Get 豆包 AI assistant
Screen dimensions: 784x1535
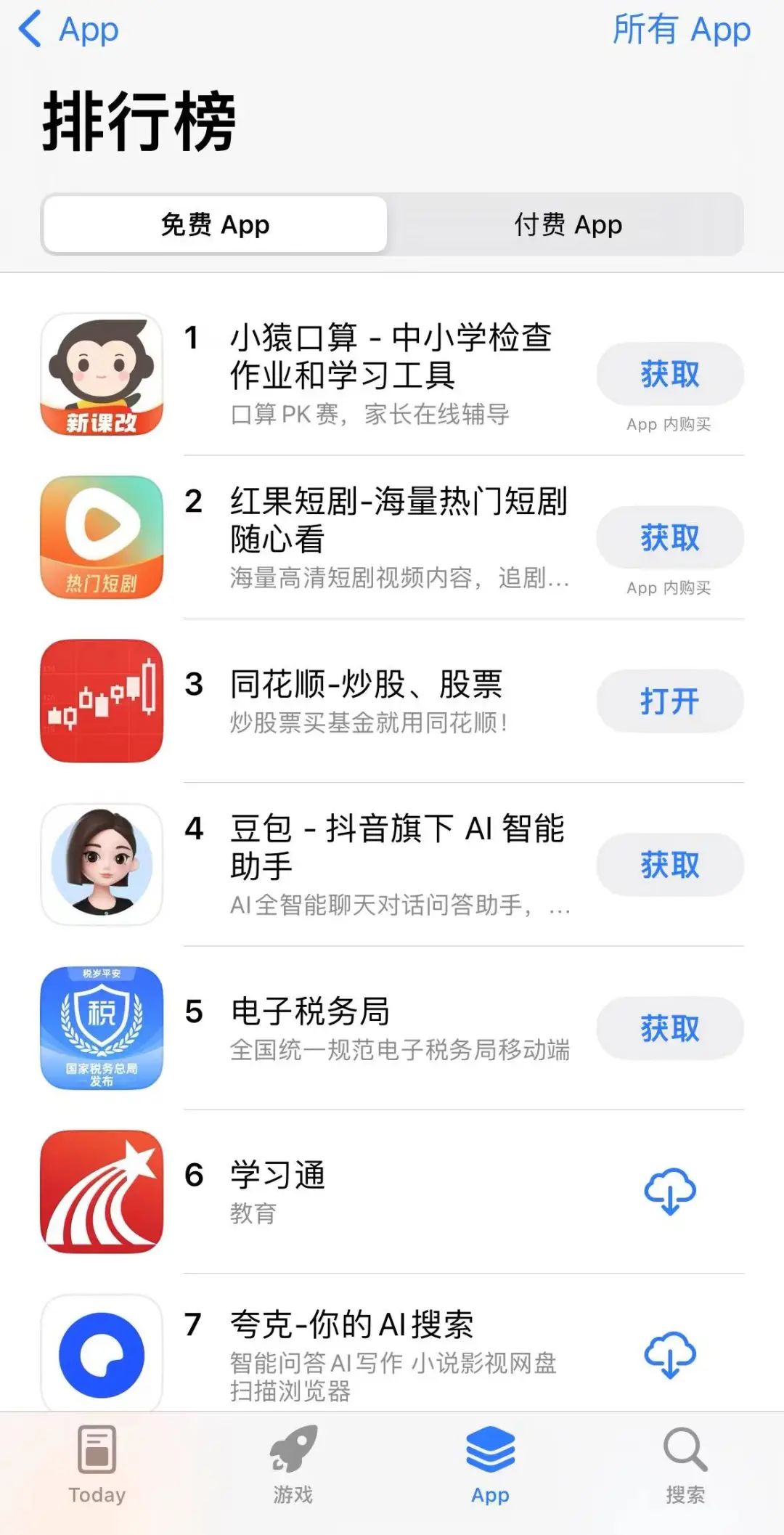tap(669, 865)
